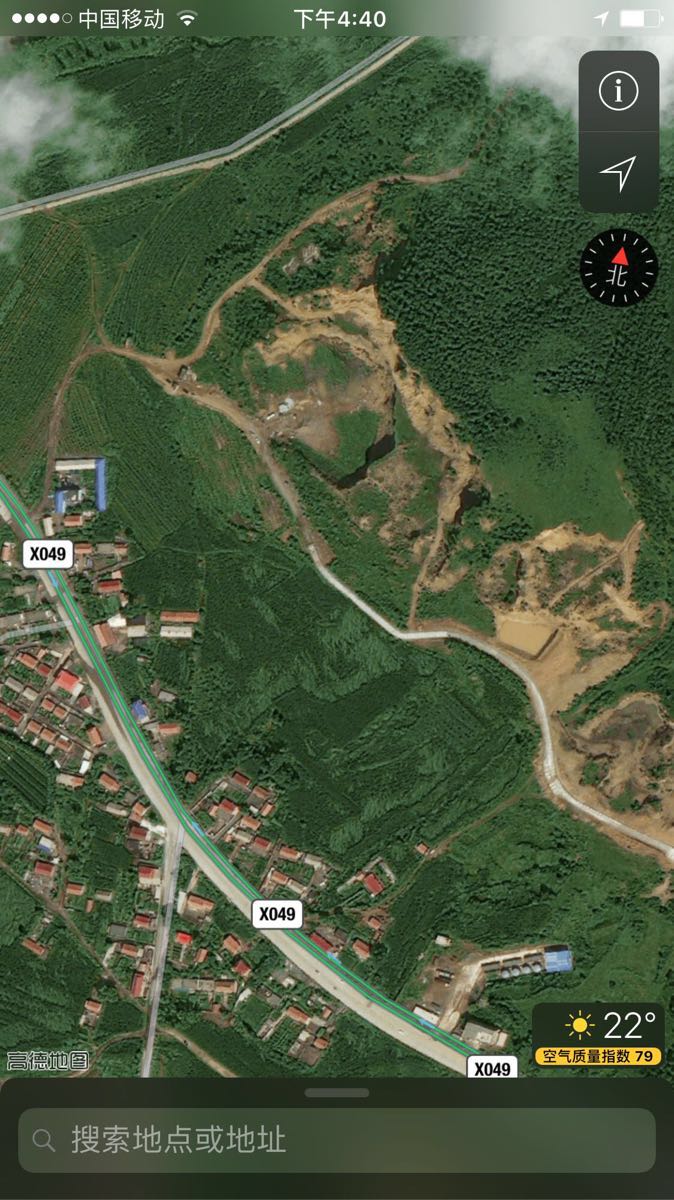Screen dimensions: 674x1200
Task: Open the weather and air quality badge
Action: (x=598, y=1035)
